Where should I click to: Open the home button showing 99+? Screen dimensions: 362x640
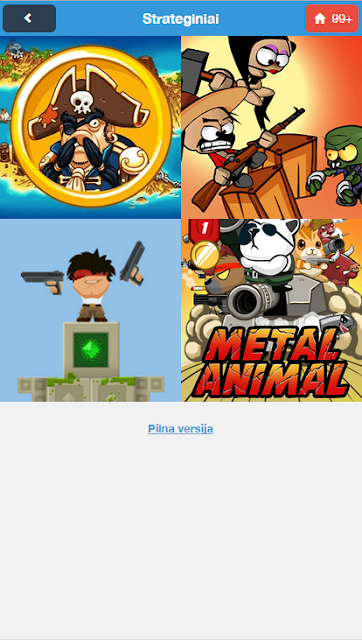click(332, 18)
